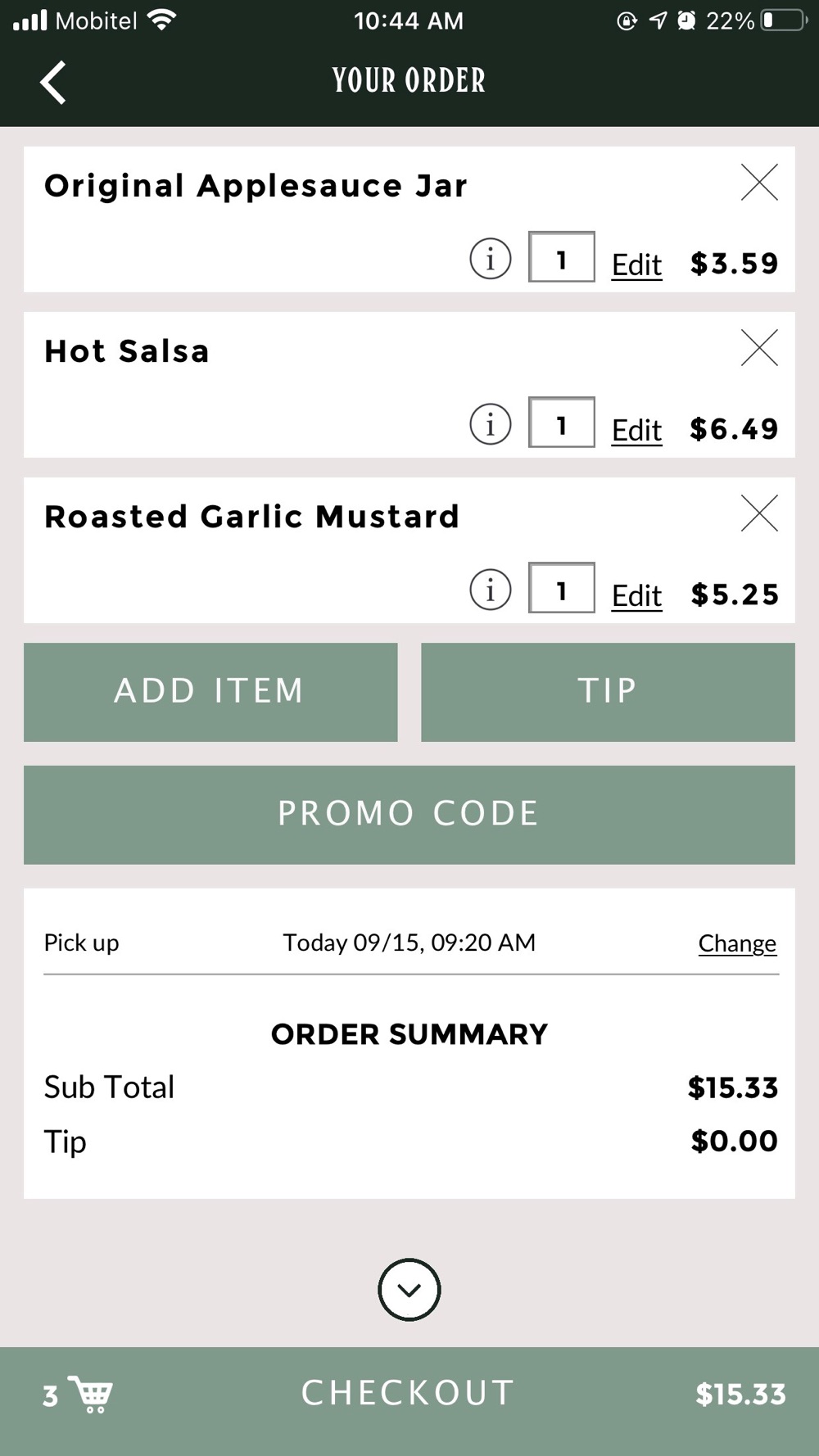Expand the order summary with the down chevron
Screen dimensions: 819x1456
(x=409, y=1290)
